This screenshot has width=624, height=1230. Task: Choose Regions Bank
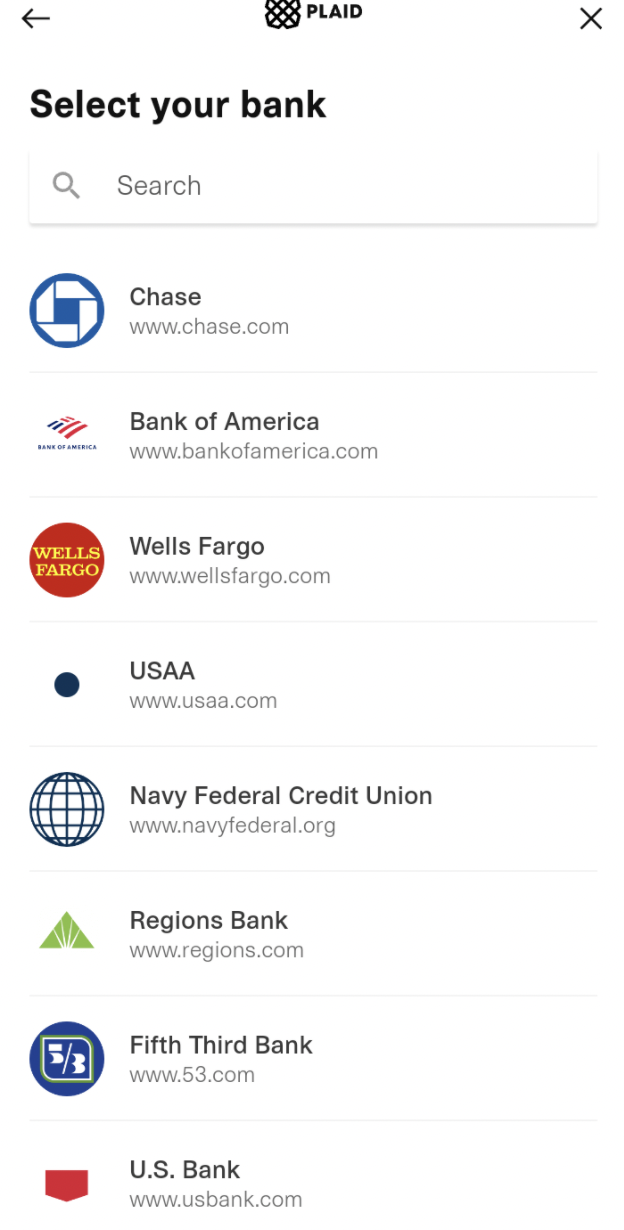313,934
